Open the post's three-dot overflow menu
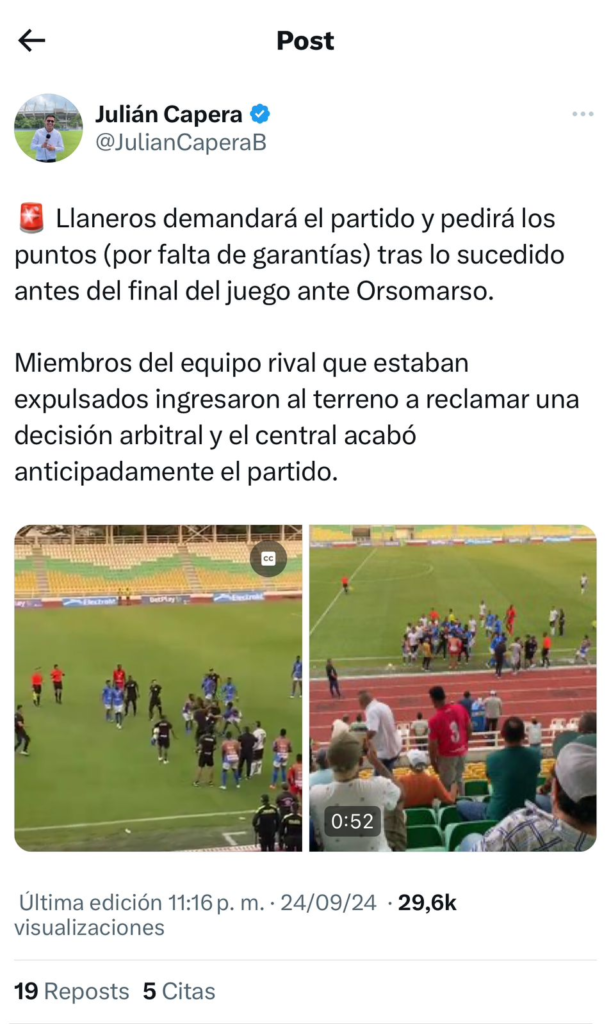Image resolution: width=611 pixels, height=1024 pixels. pyautogui.click(x=582, y=114)
